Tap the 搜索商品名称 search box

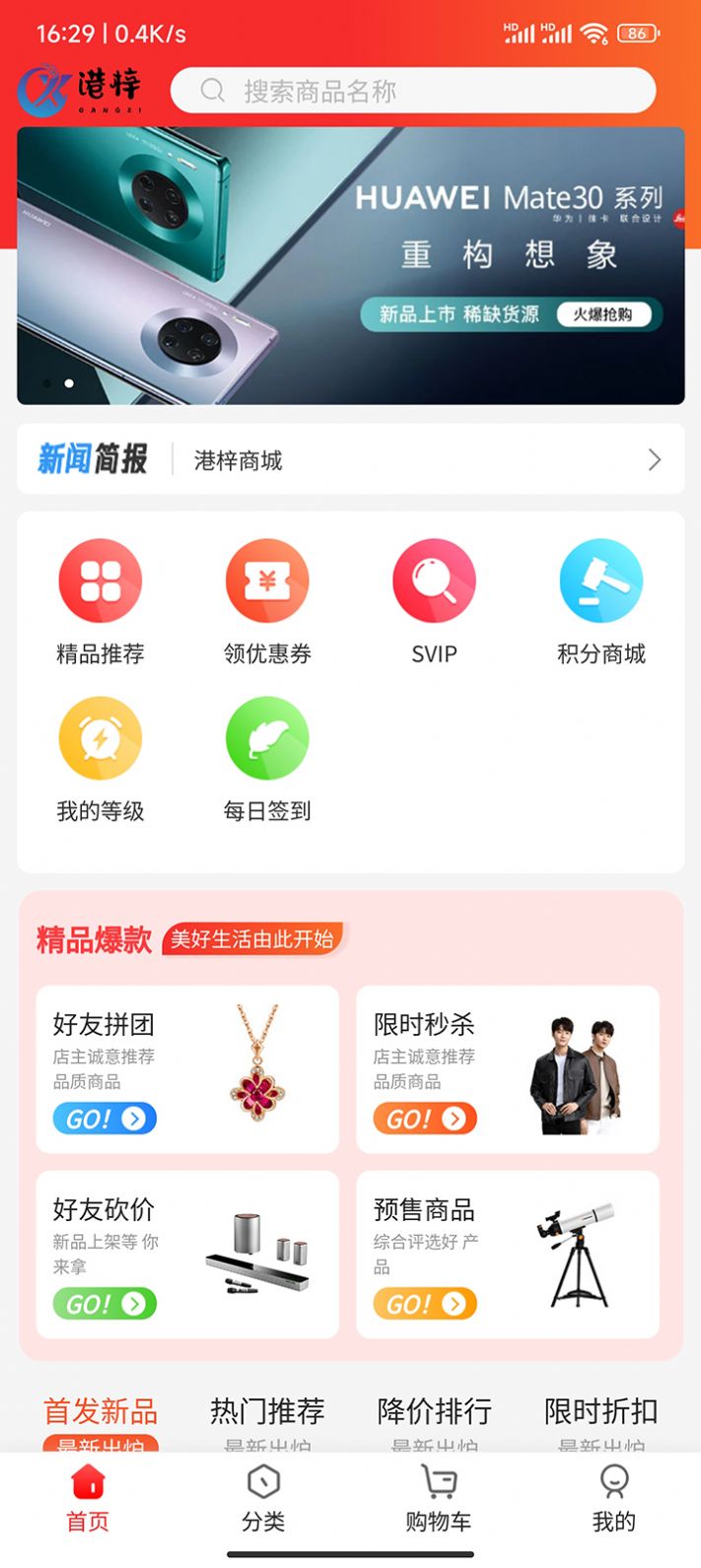click(x=414, y=92)
